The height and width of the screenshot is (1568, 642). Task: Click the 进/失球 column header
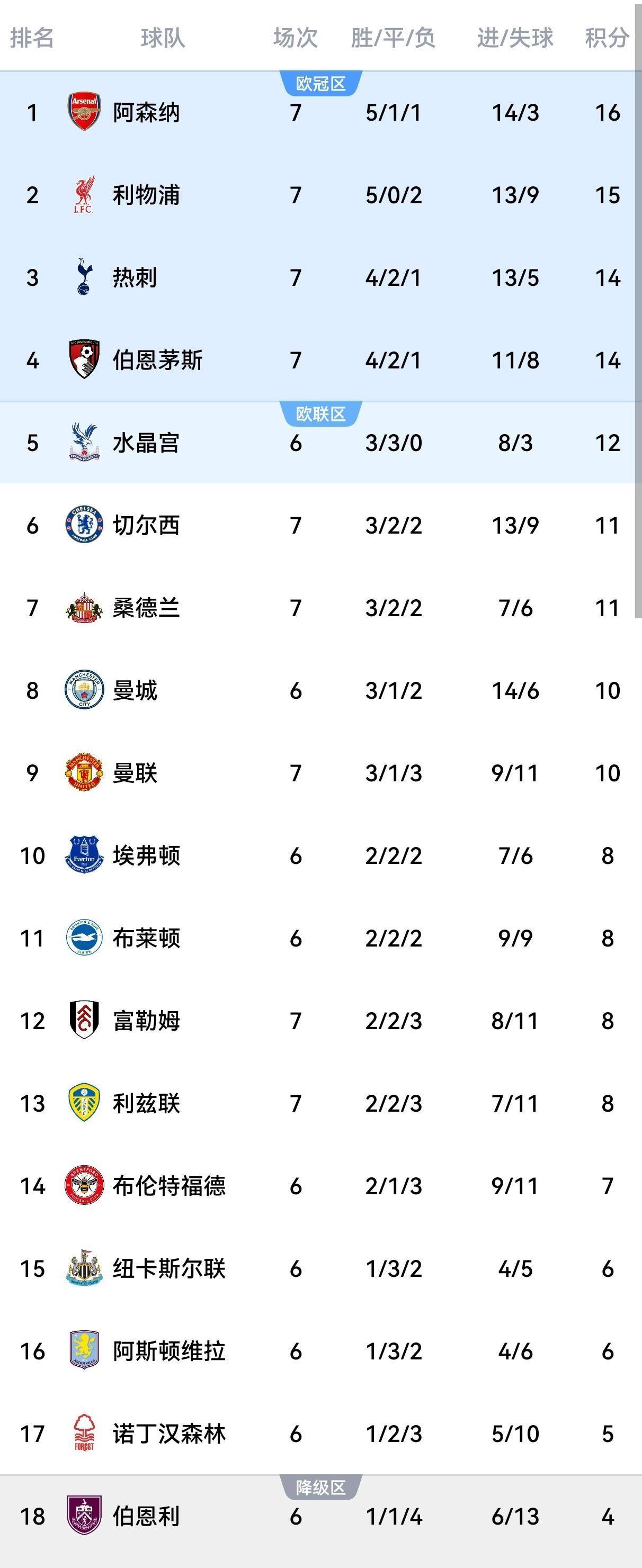coord(515,38)
